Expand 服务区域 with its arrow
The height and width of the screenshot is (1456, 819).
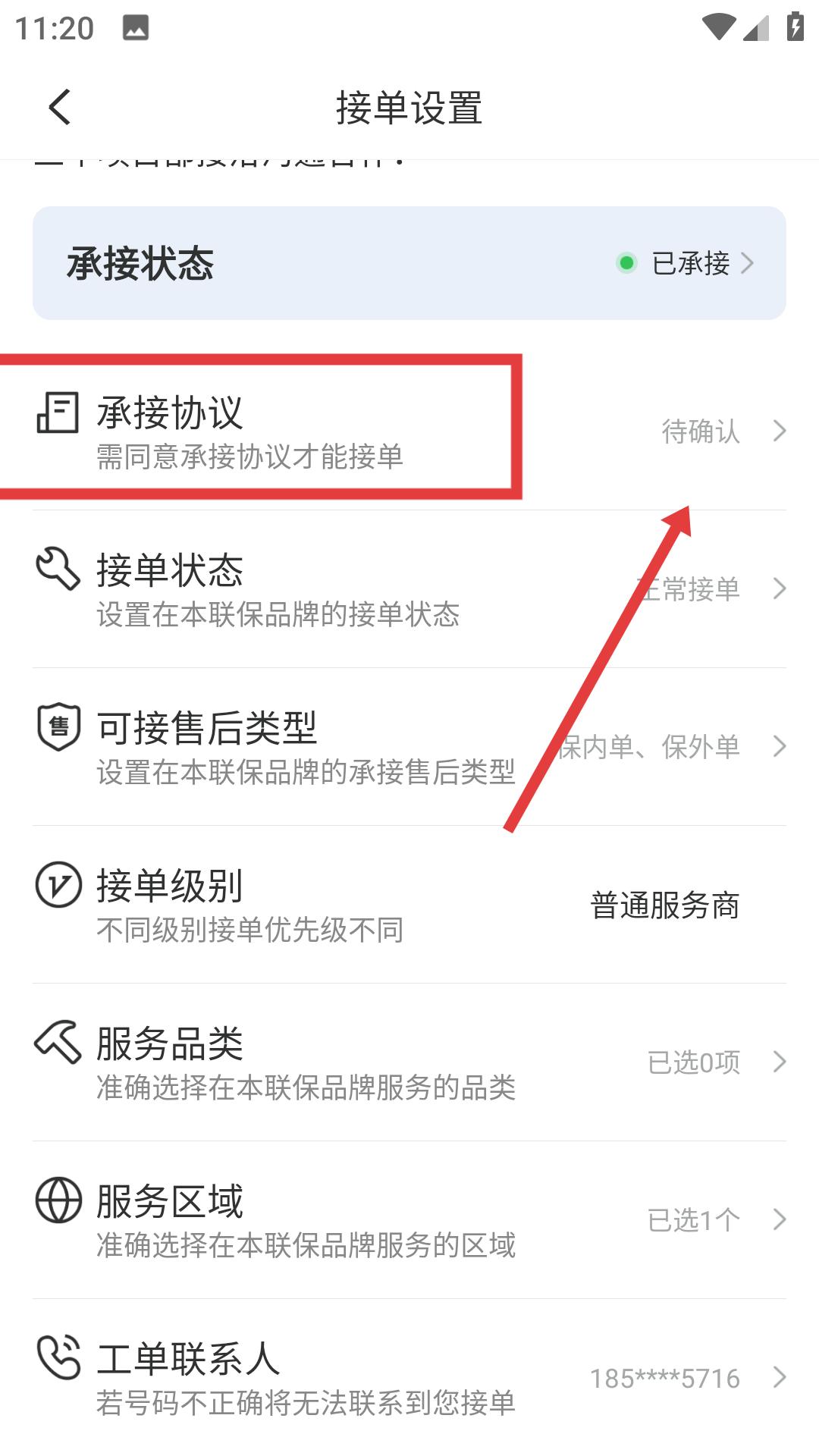click(781, 1213)
